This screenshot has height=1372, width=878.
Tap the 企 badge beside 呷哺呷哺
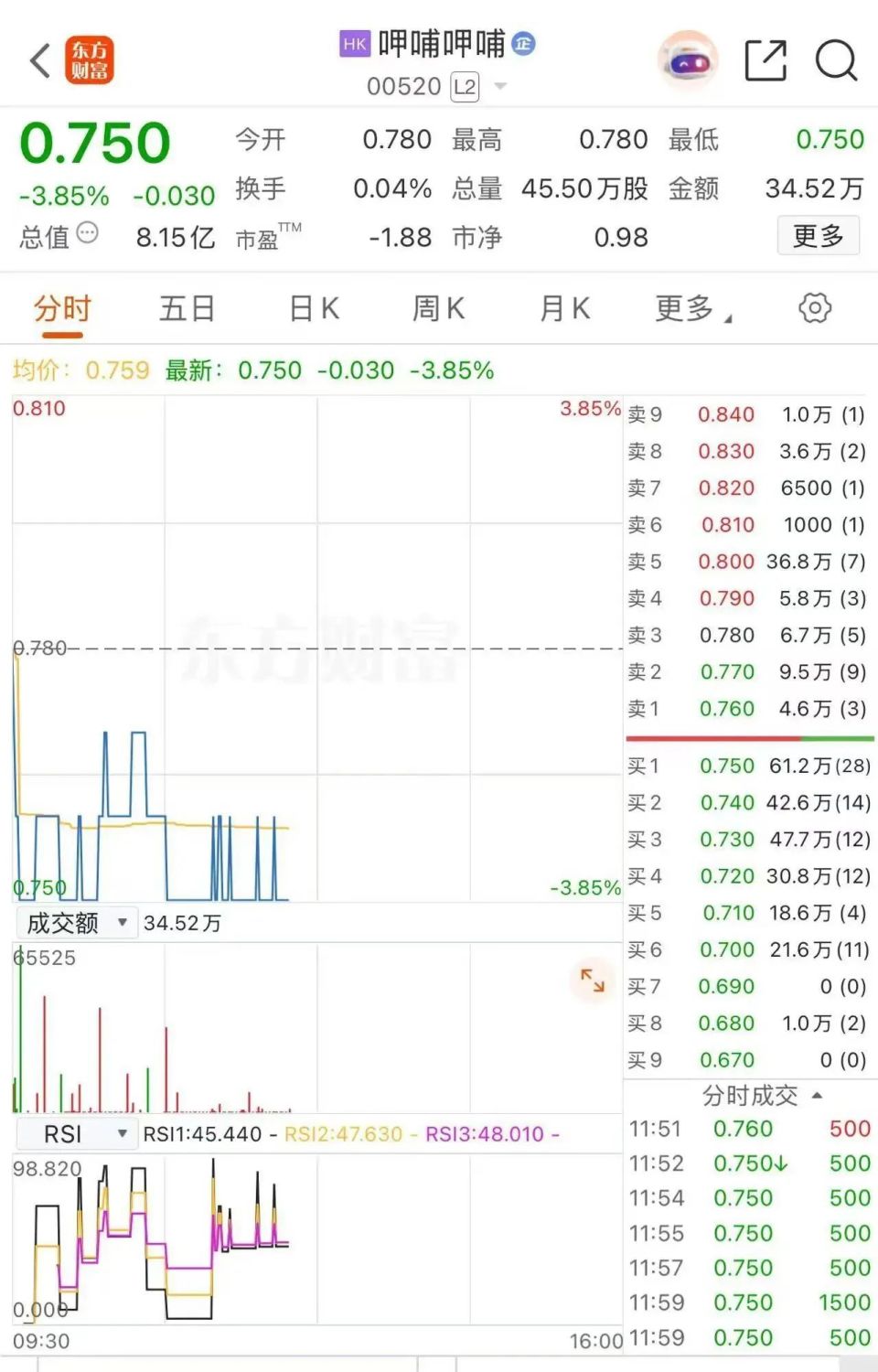(x=522, y=44)
